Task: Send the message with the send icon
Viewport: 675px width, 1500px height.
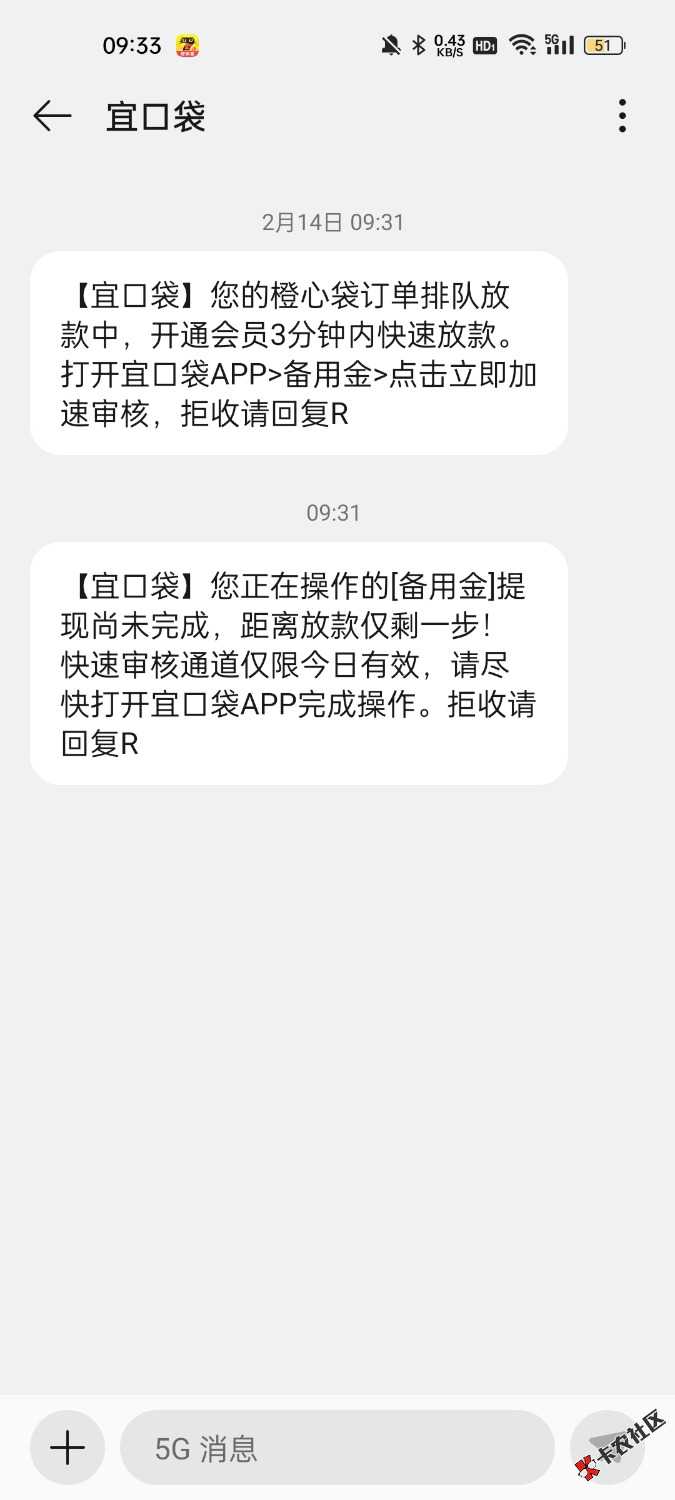Action: point(607,1447)
